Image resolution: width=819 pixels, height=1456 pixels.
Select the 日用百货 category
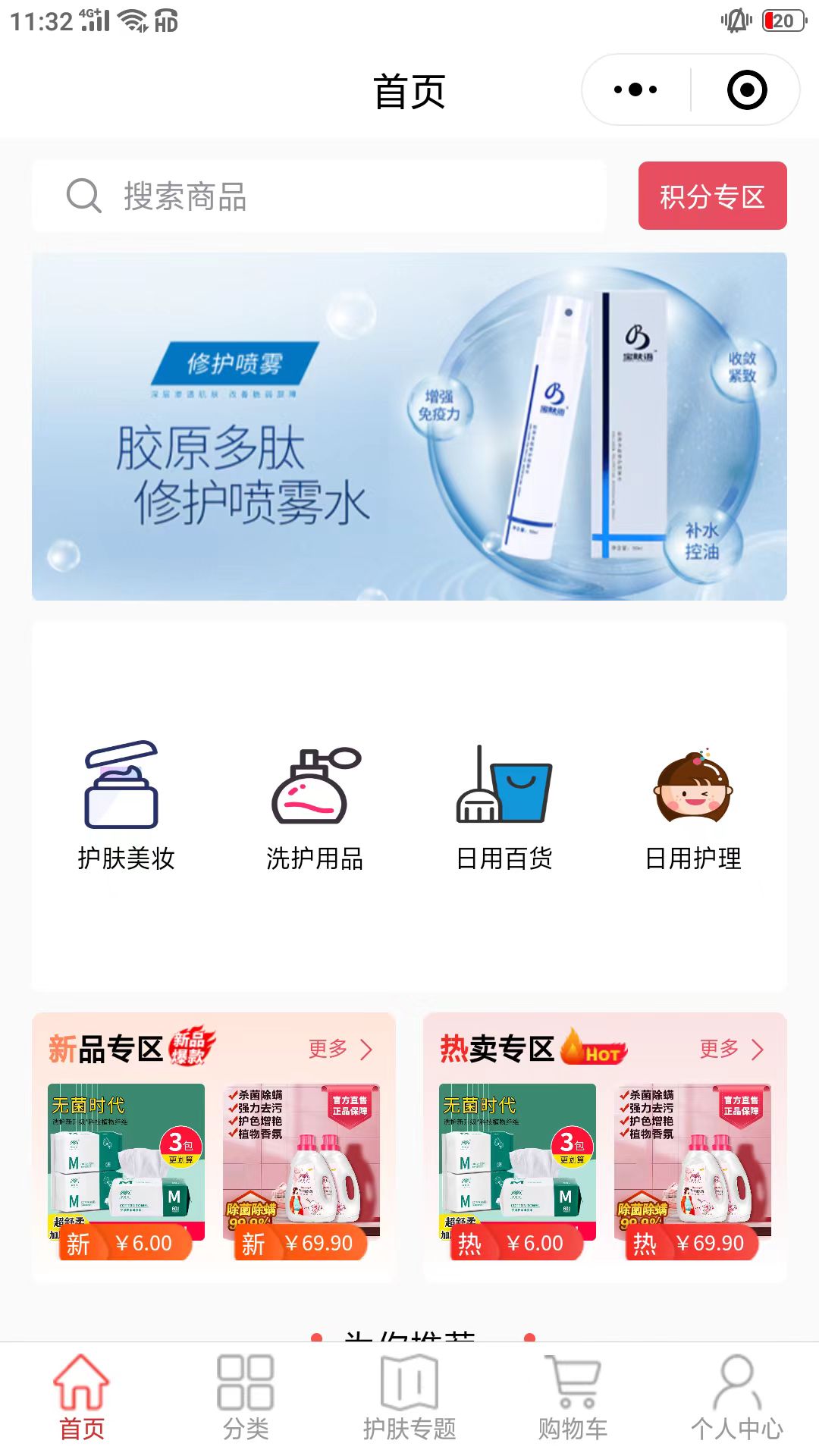(504, 805)
